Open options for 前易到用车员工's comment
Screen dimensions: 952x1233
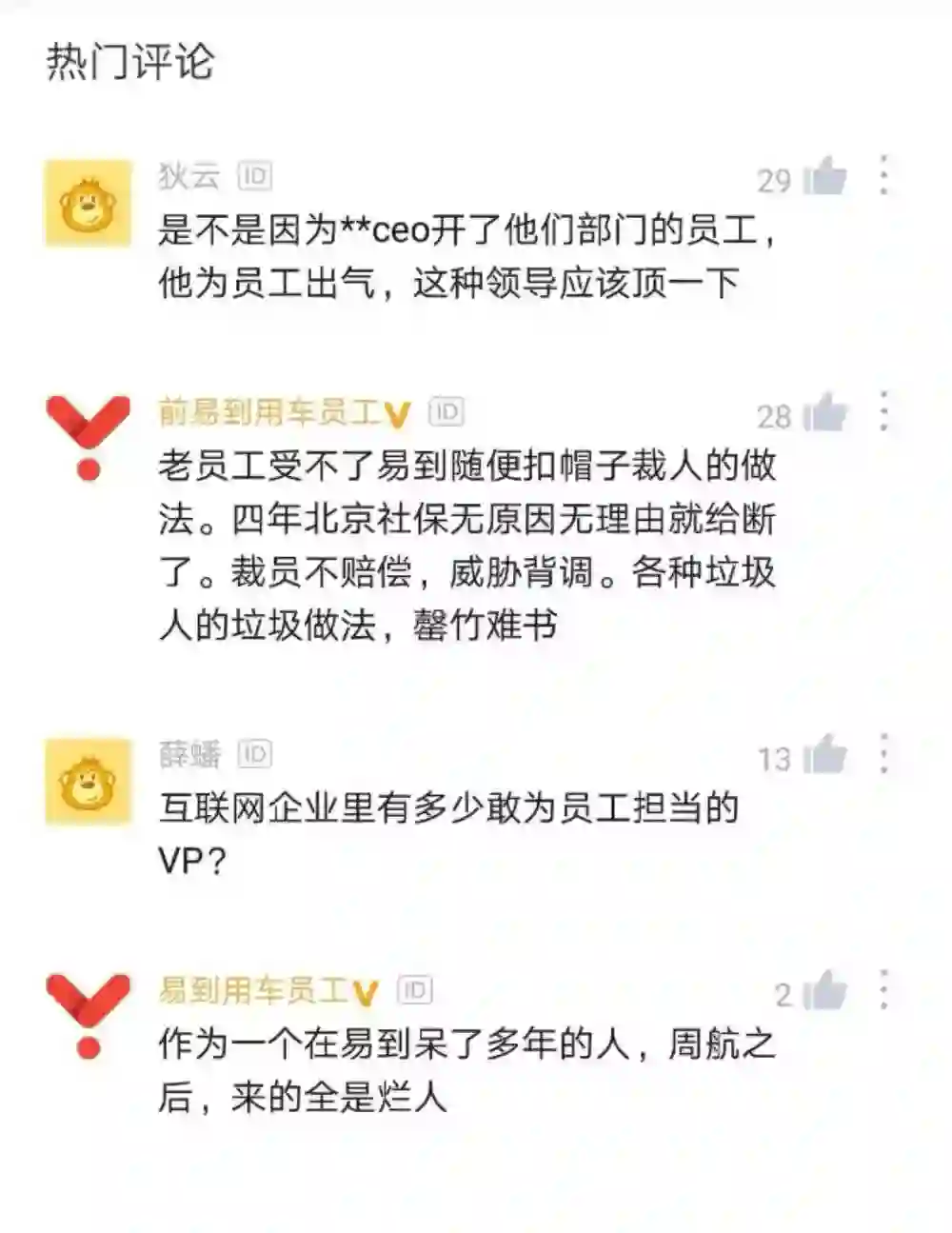coord(884,411)
